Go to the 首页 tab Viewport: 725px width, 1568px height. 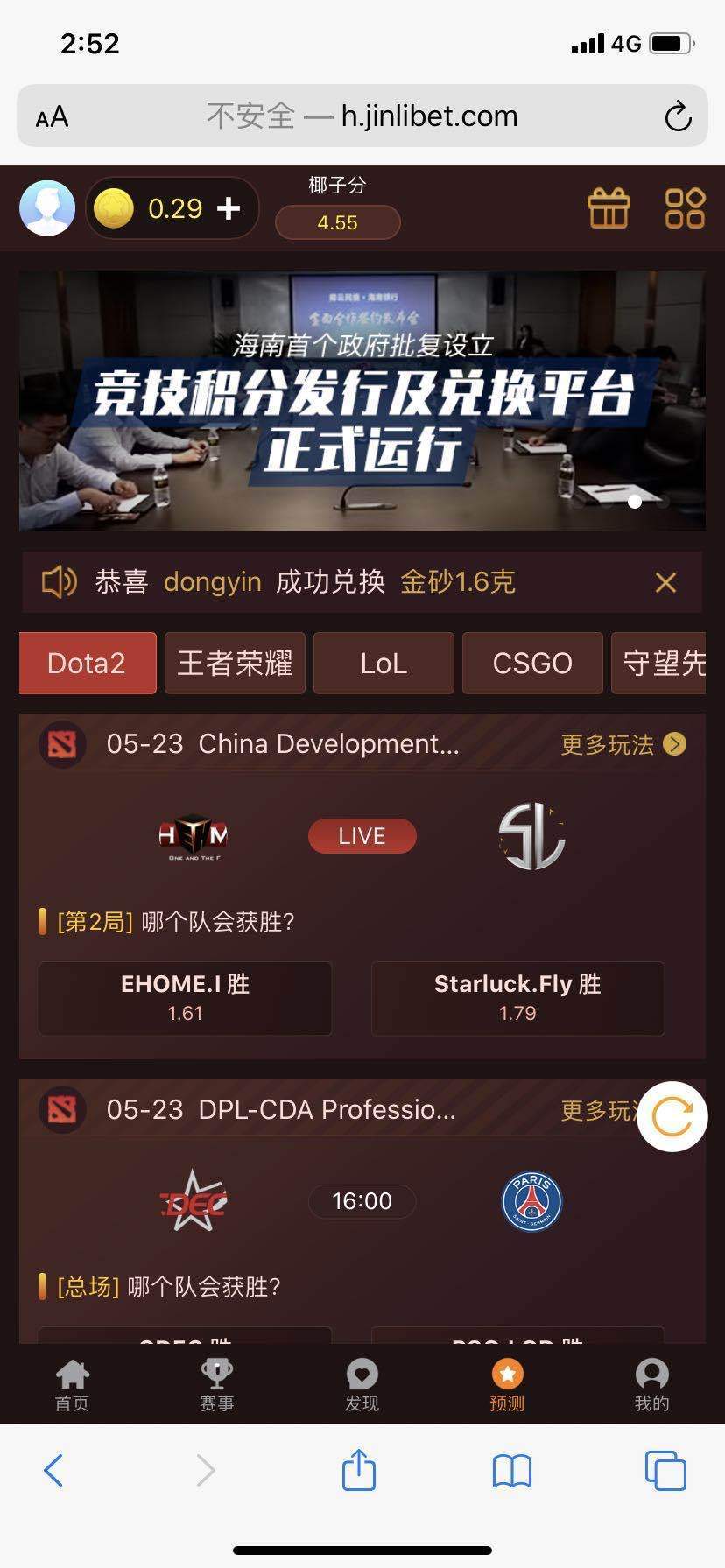[72, 1385]
